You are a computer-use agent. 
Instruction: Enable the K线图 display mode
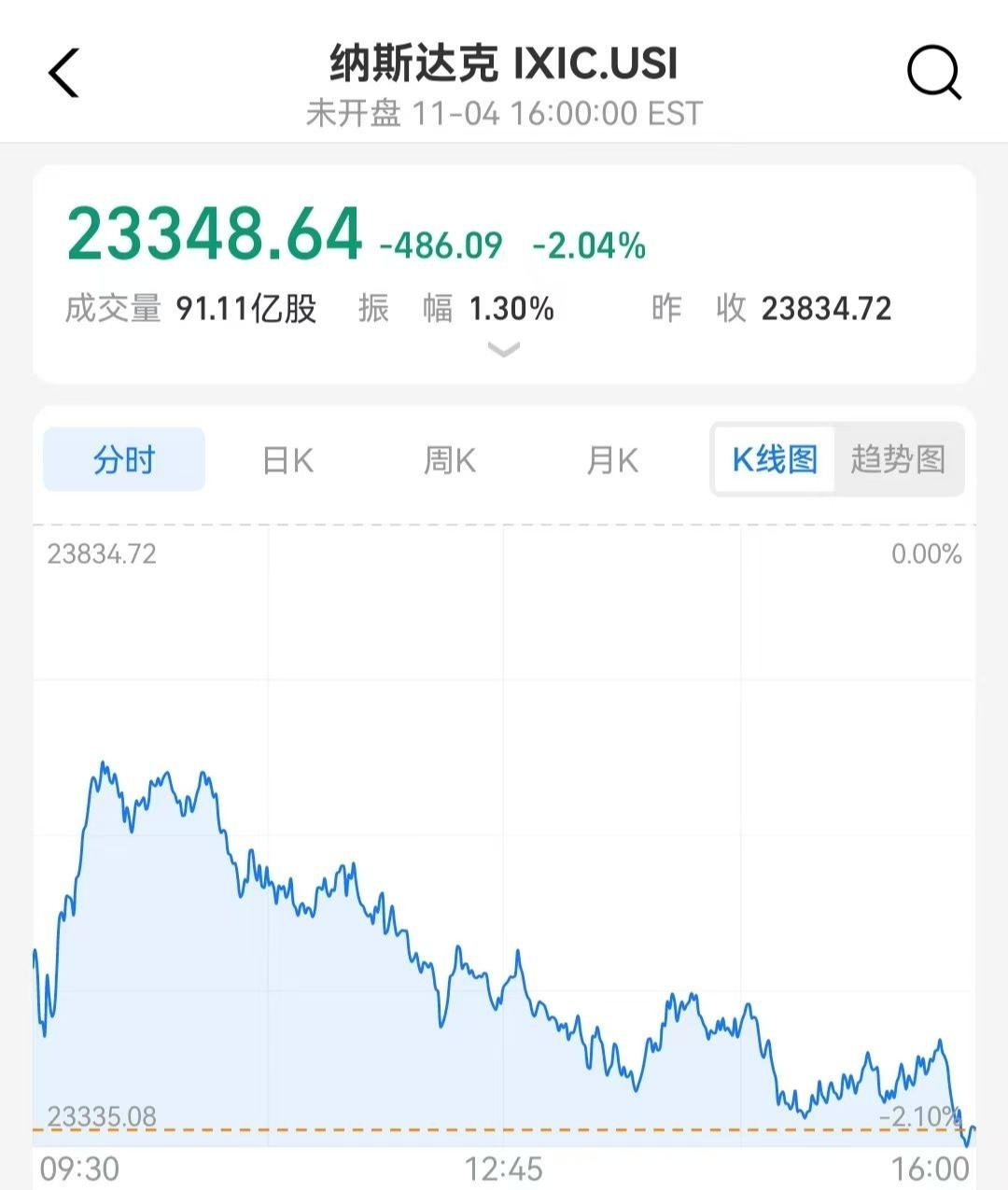773,459
